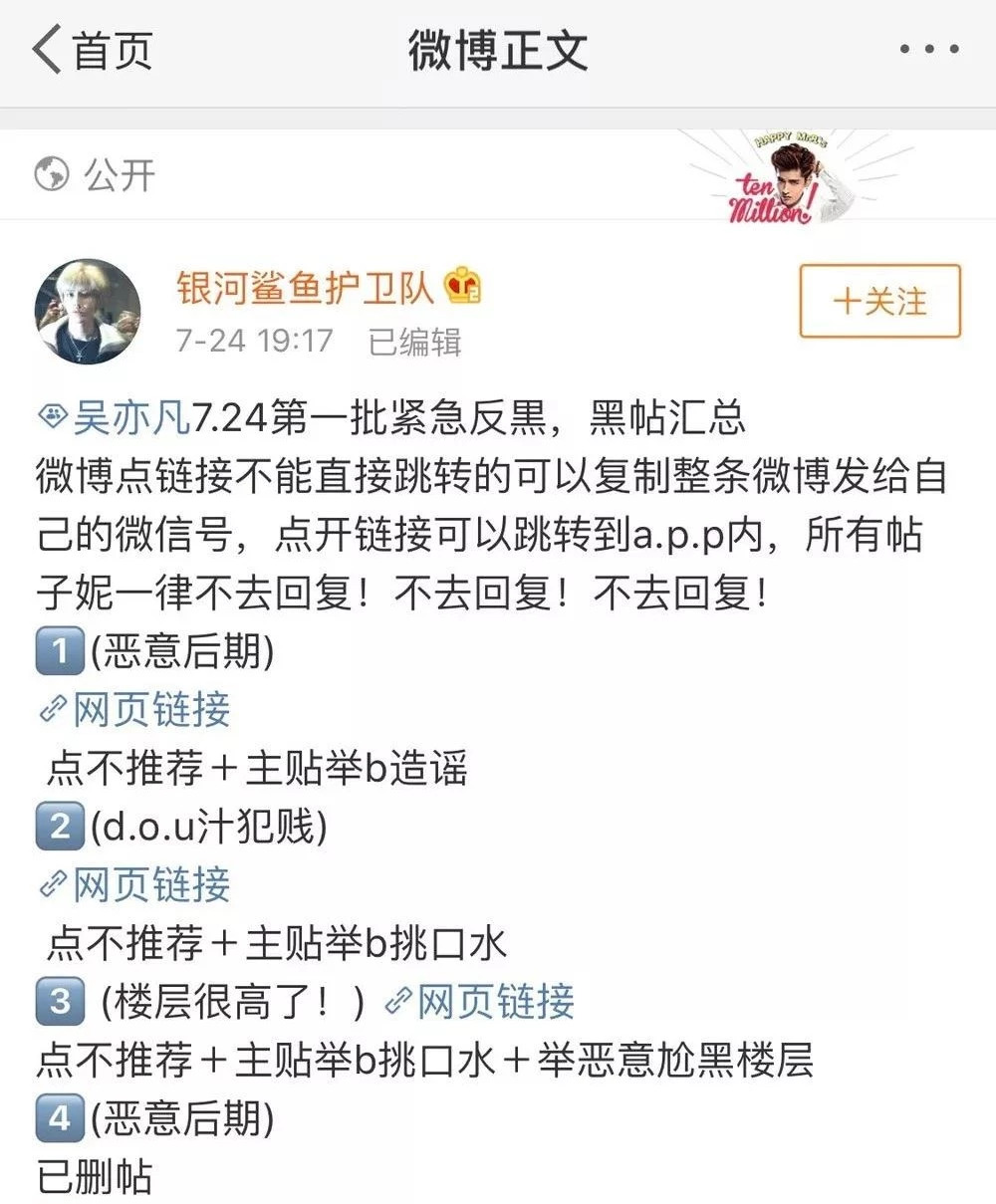
Task: Open the 吴亦凡 super topic link
Action: 129,418
